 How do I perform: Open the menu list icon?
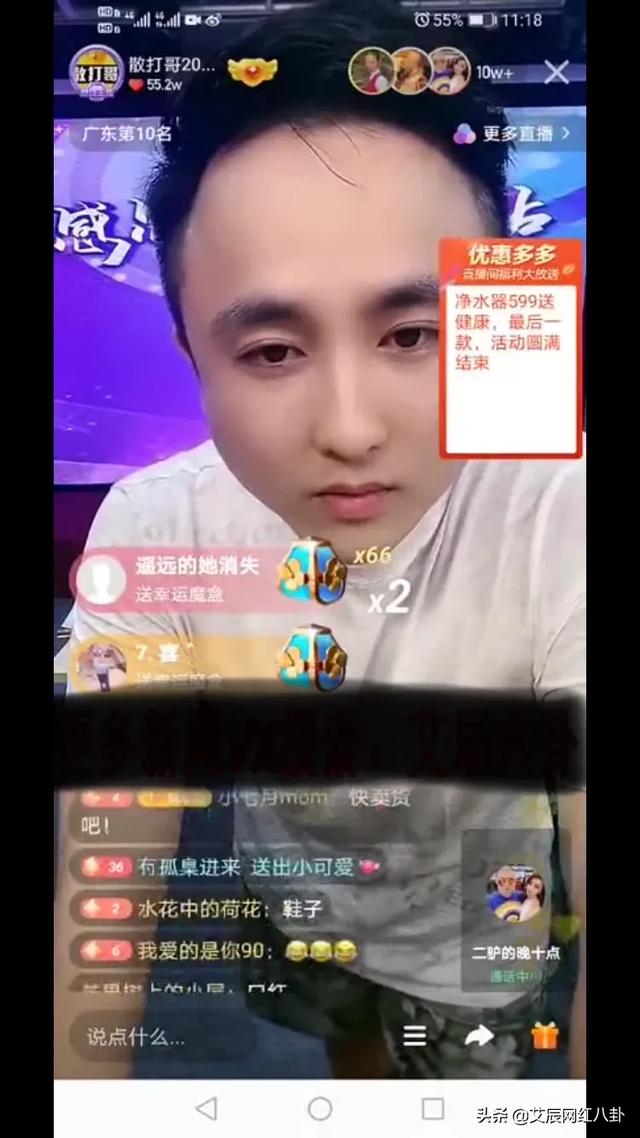415,1037
